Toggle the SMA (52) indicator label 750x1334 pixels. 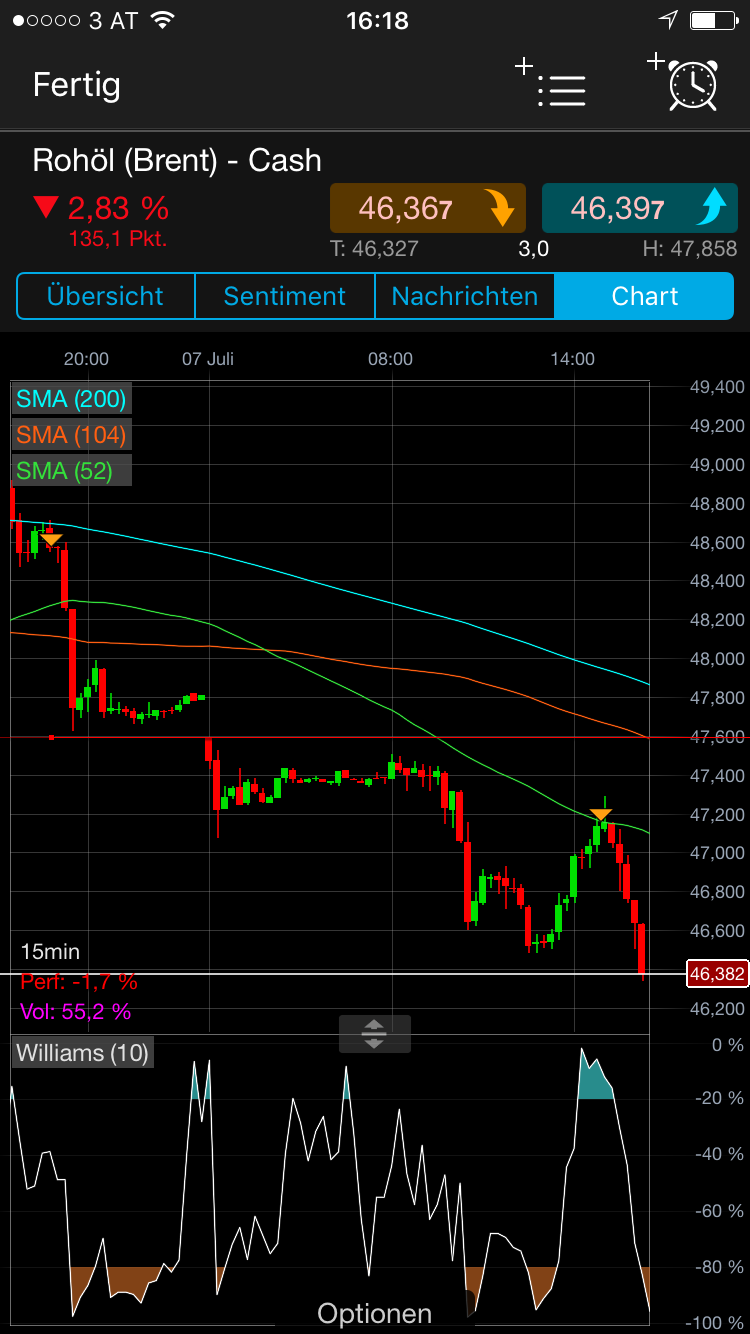[62, 470]
